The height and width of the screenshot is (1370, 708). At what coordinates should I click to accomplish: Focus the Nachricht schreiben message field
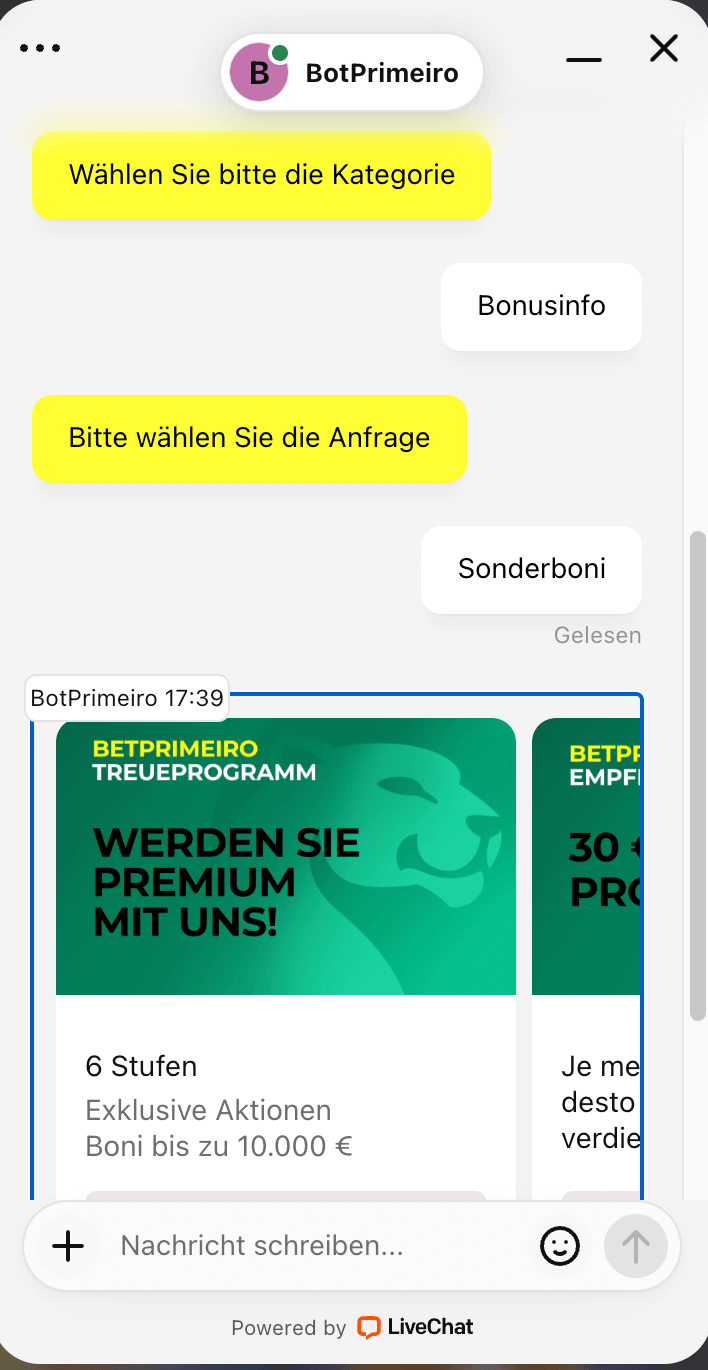320,1246
